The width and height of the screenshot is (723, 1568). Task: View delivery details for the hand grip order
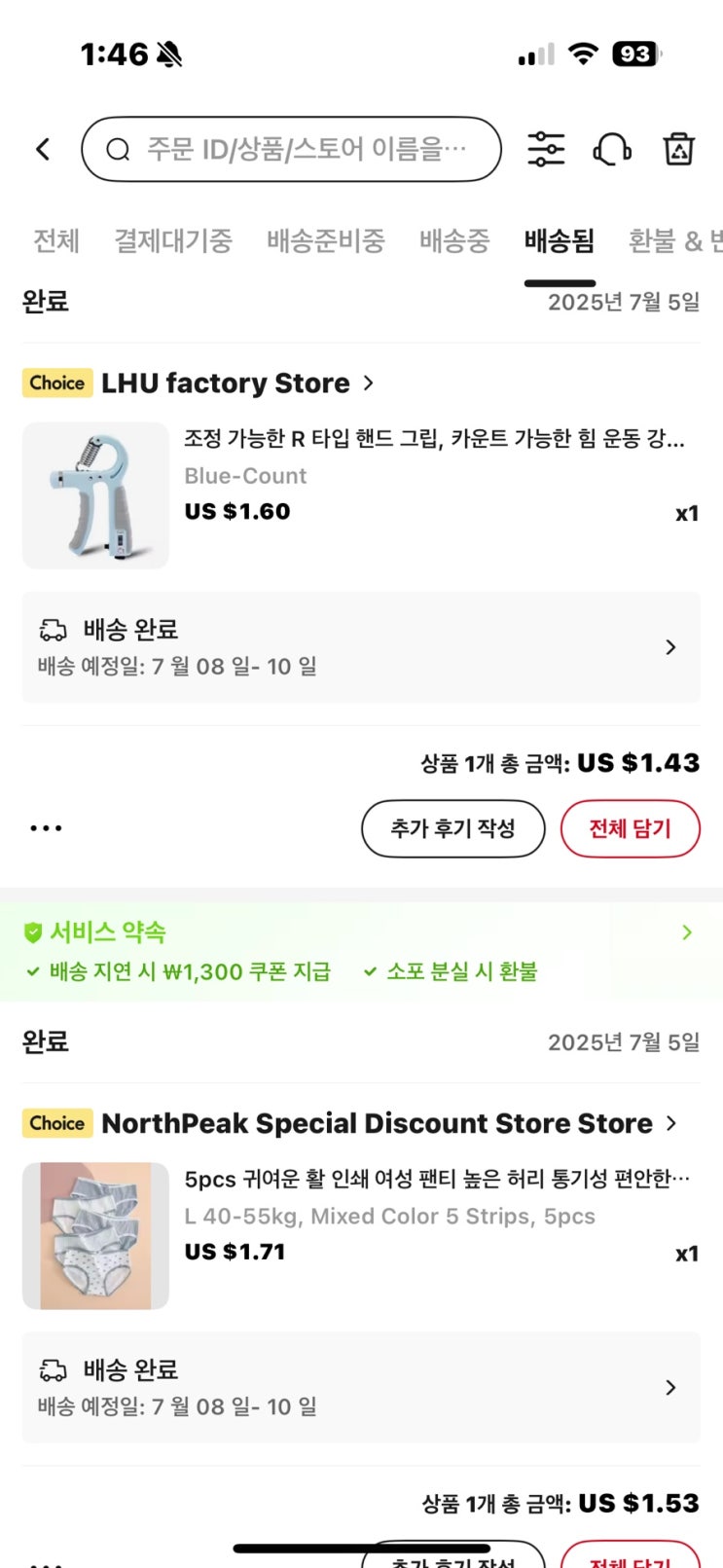tap(360, 647)
